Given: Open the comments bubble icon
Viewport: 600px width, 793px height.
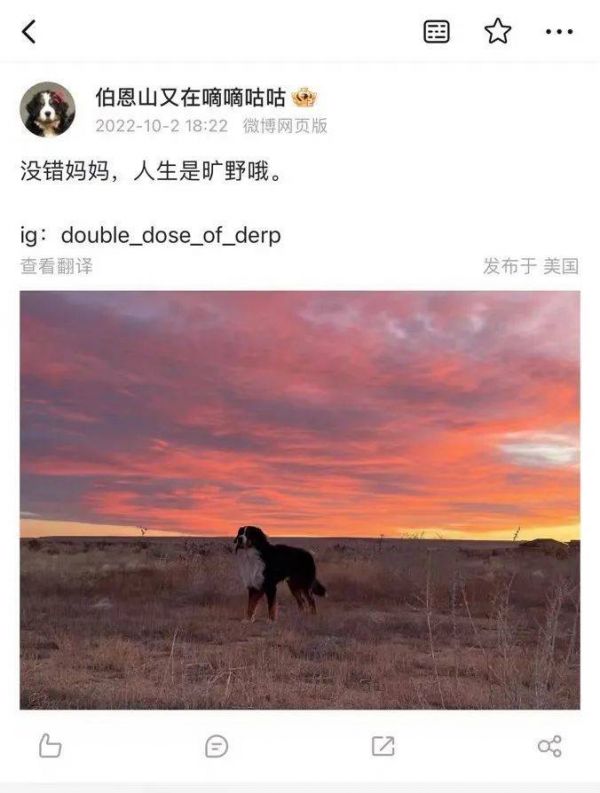Looking at the screenshot, I should (x=216, y=746).
